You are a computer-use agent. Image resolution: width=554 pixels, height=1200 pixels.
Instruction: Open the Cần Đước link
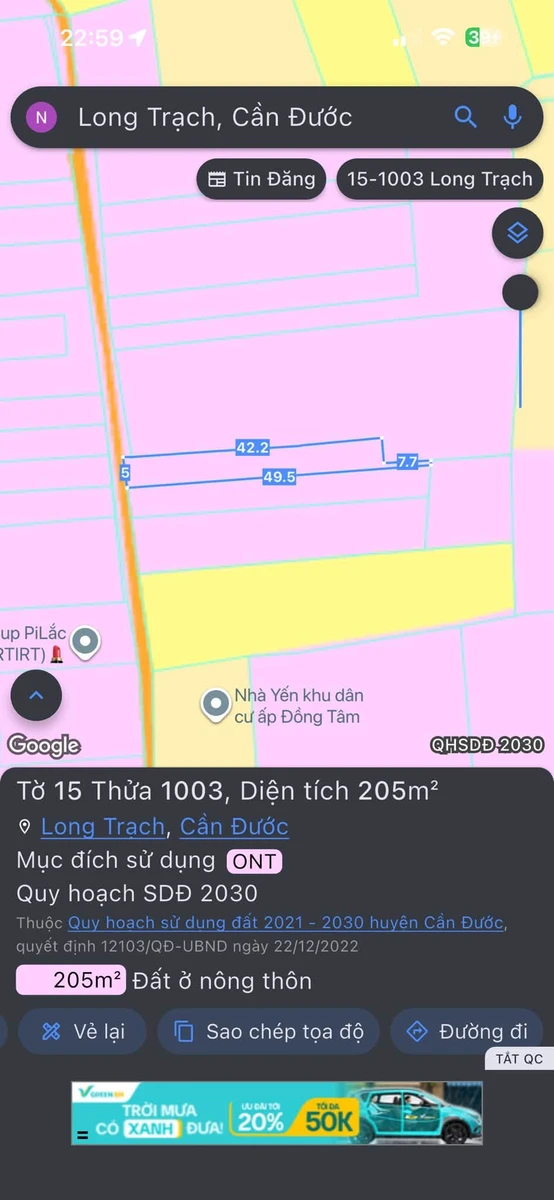(234, 827)
